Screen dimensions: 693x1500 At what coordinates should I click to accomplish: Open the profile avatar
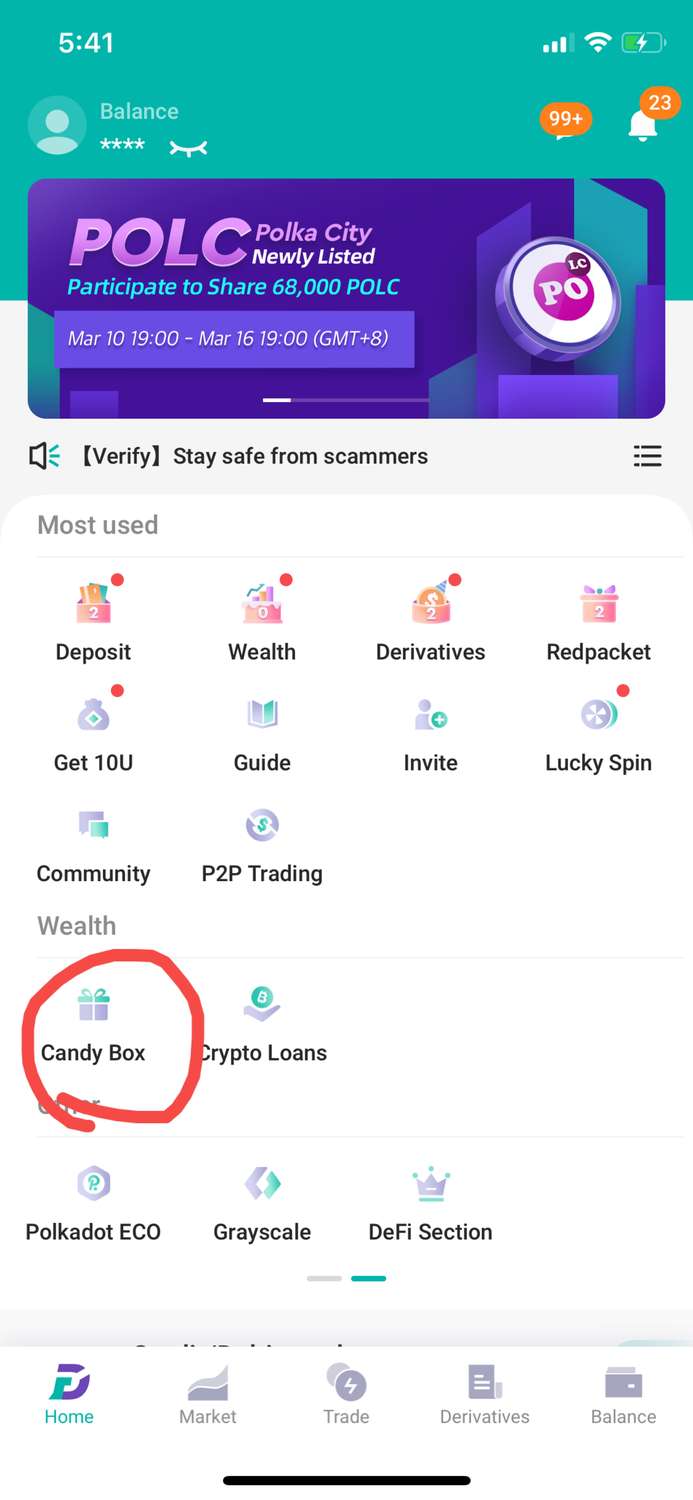[57, 125]
